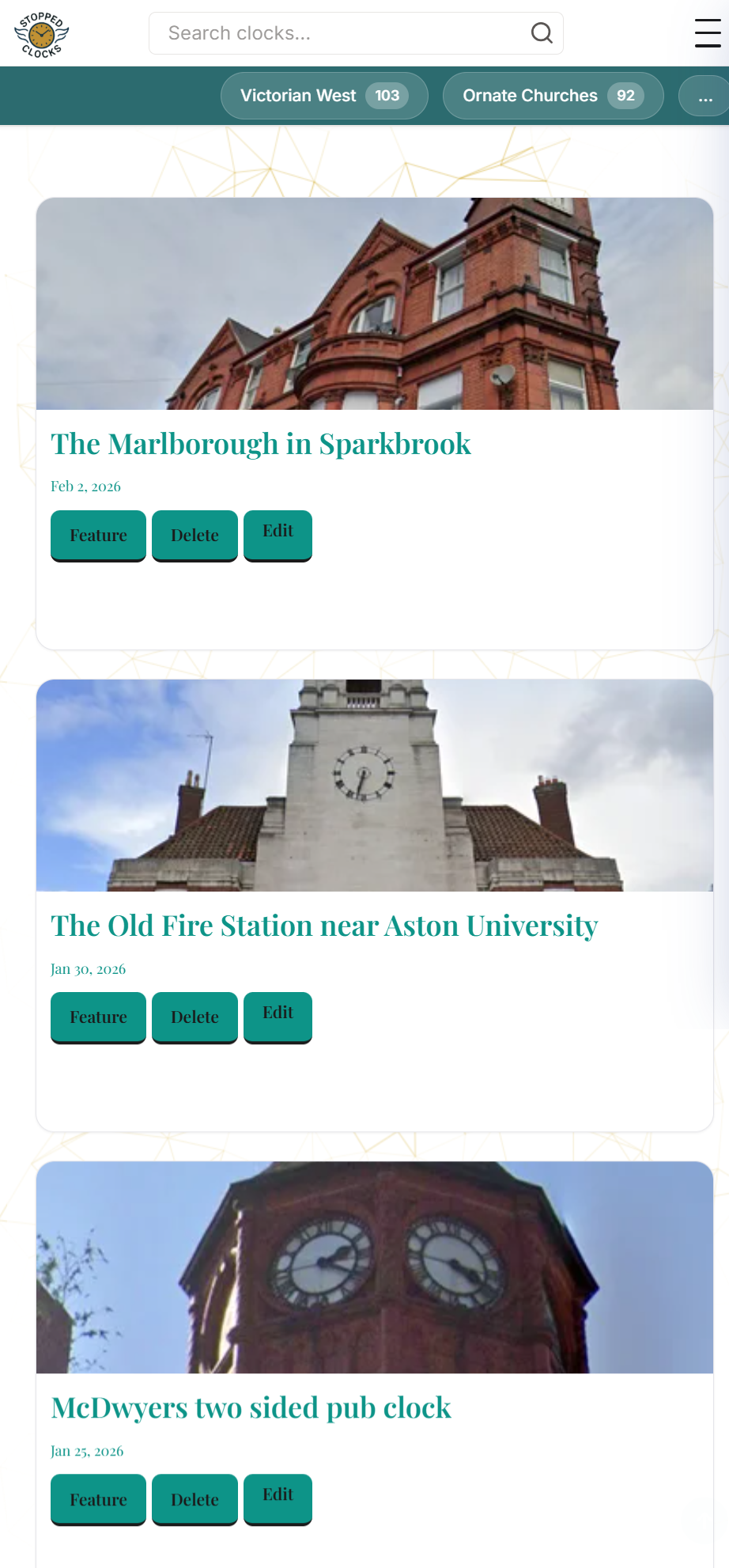Go to Stopped Clocks home logo
Screen dimensions: 729x1568
pyautogui.click(x=42, y=35)
